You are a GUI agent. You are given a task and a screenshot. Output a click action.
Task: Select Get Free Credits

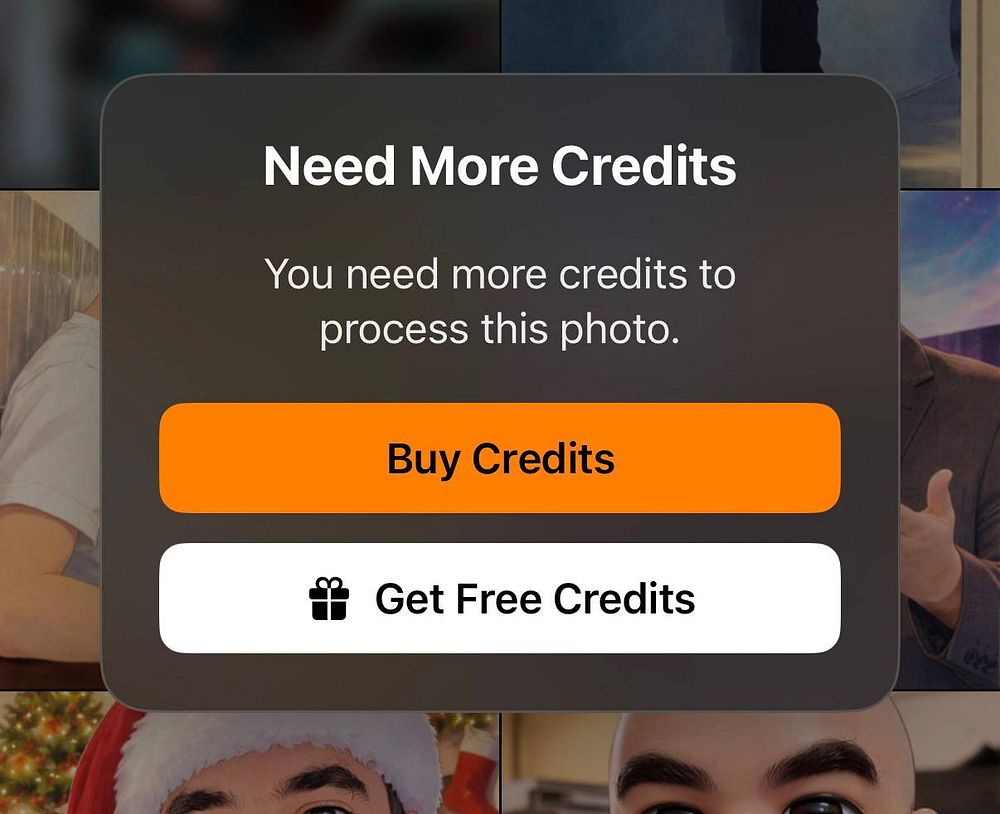point(500,599)
